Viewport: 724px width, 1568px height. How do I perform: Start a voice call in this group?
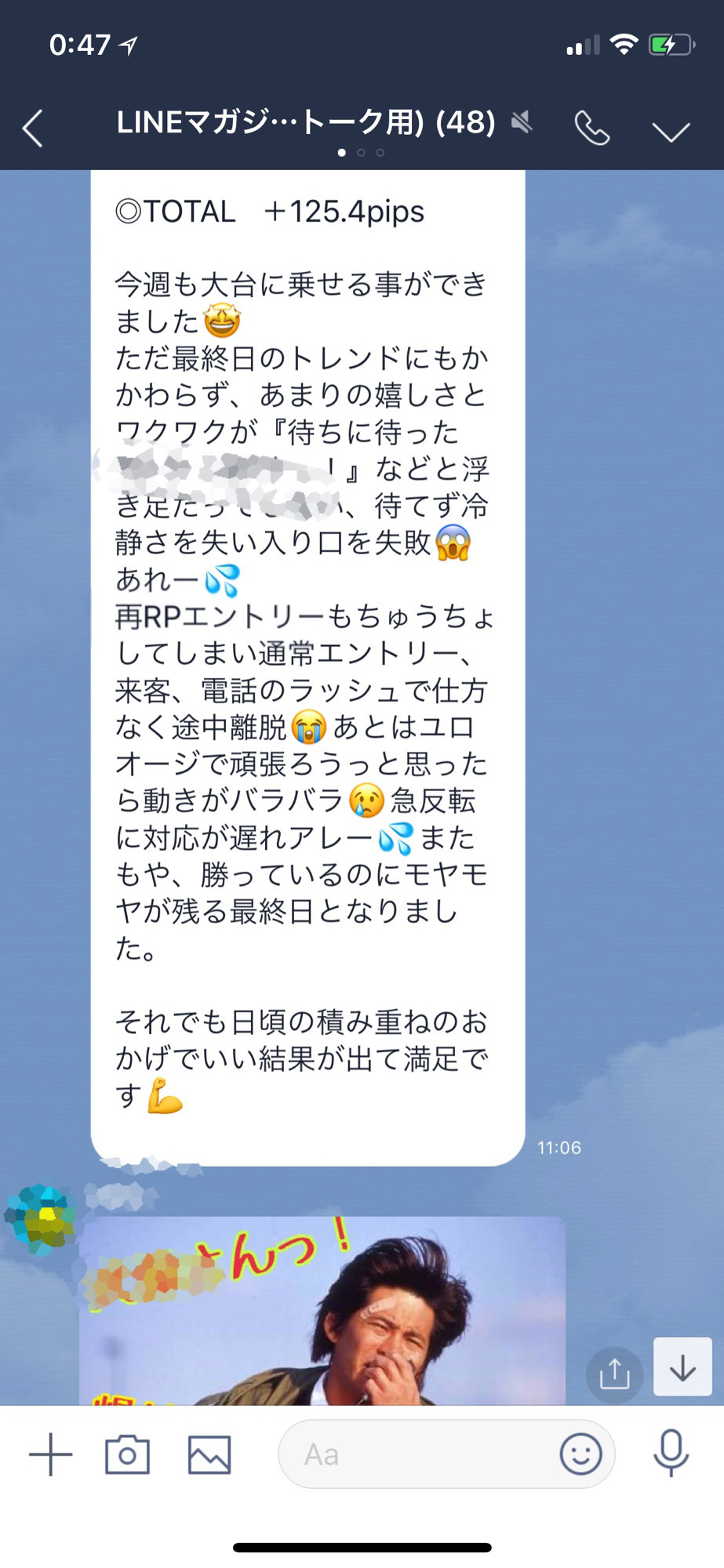(x=592, y=128)
